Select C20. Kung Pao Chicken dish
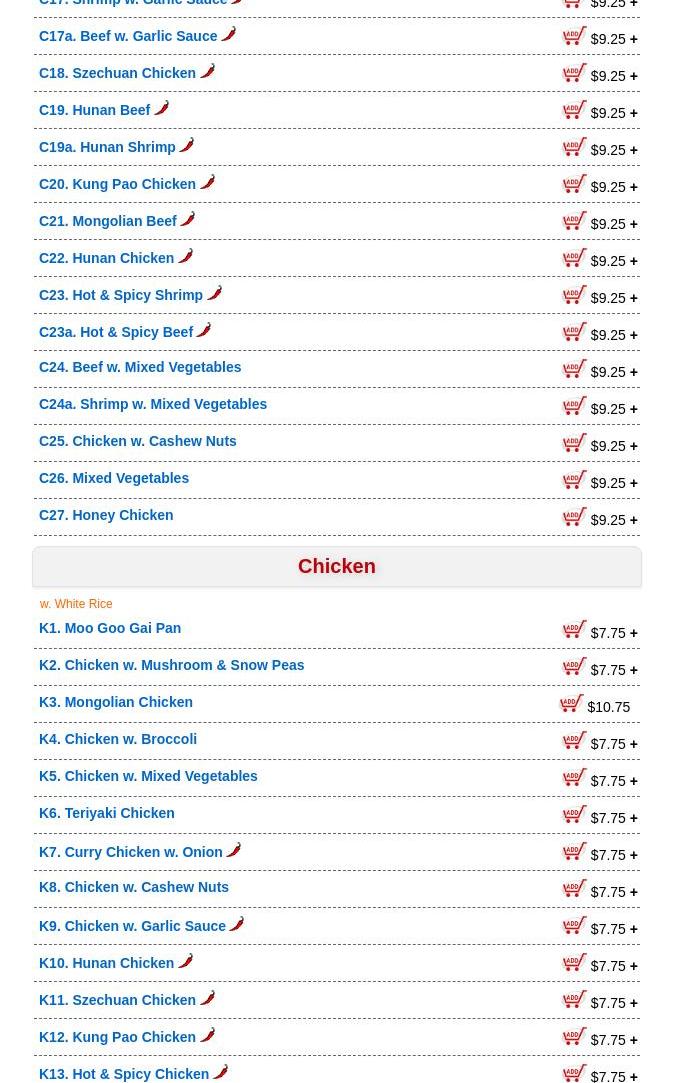 [x=117, y=184]
